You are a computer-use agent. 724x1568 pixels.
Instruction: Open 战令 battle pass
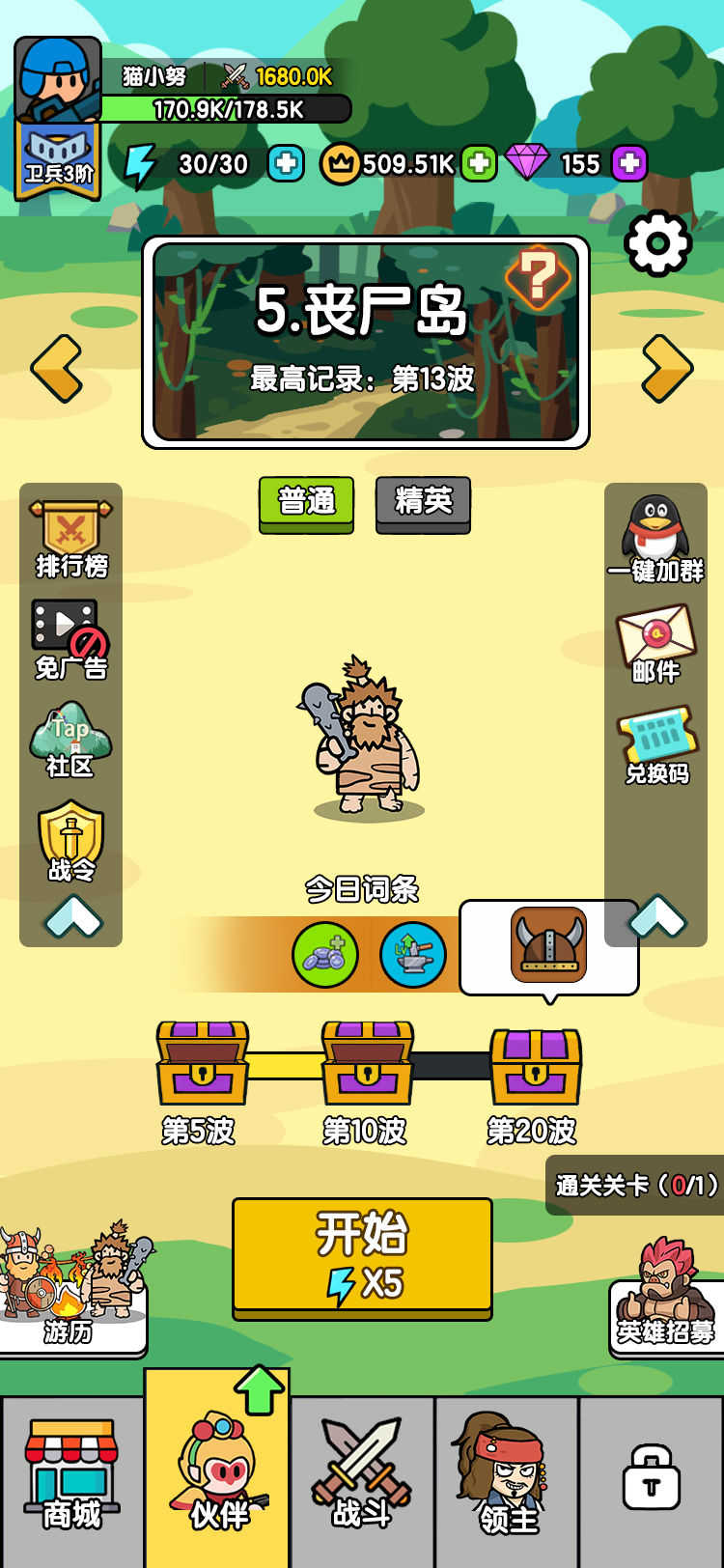tap(70, 842)
